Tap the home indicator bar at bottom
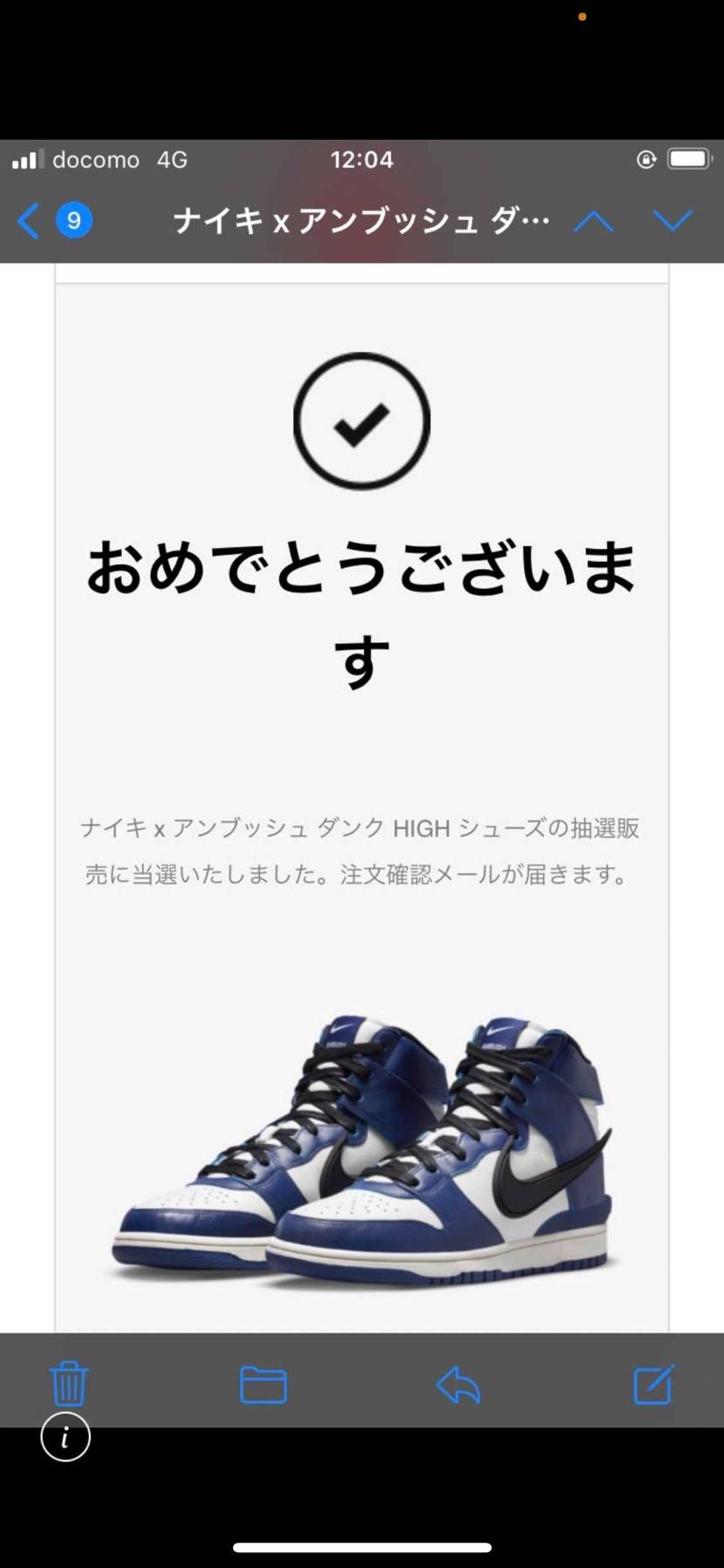This screenshot has width=724, height=1568. [362, 1544]
